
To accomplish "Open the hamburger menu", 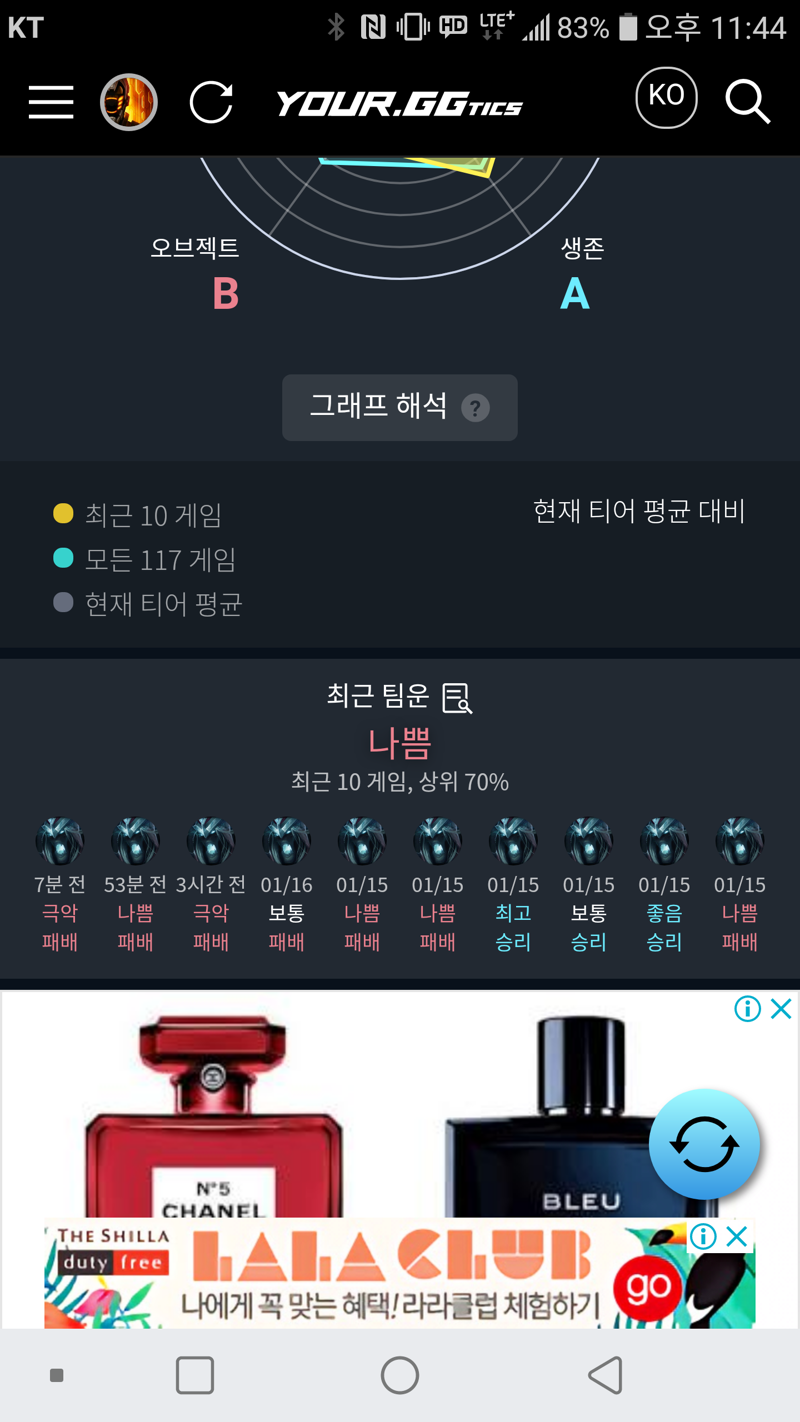I will [51, 102].
